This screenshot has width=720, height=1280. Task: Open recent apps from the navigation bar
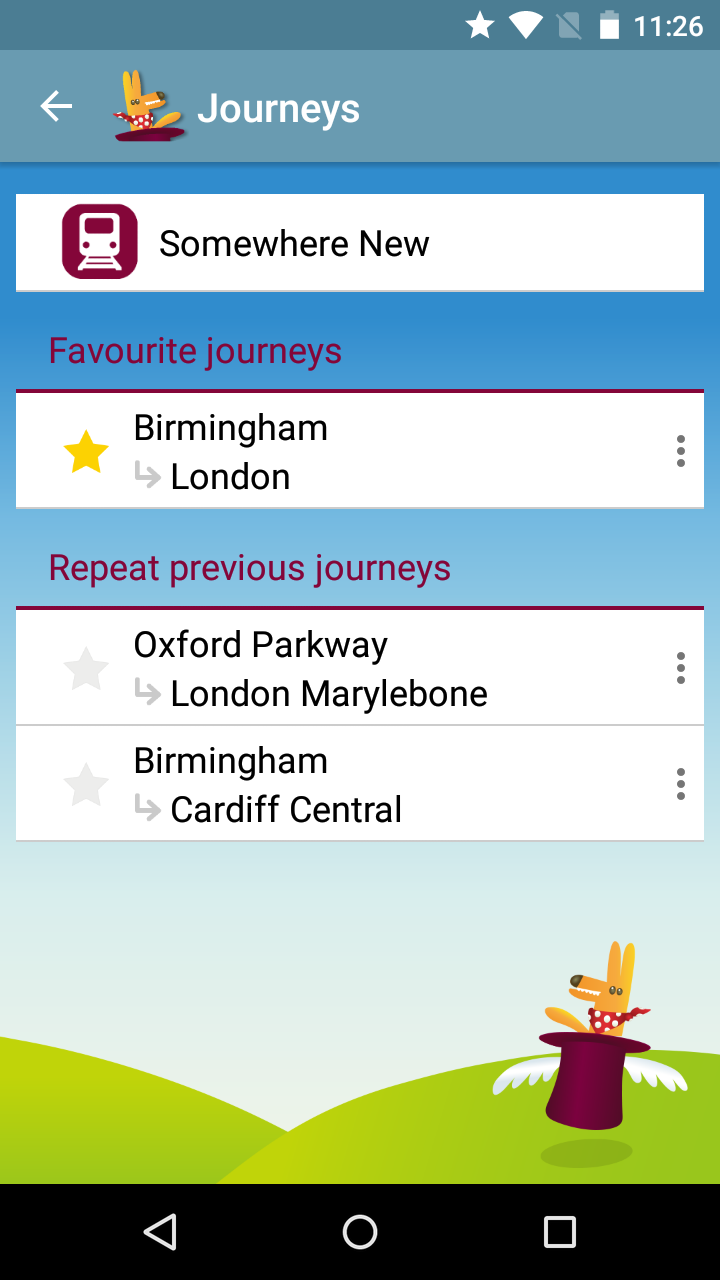[x=559, y=1232]
